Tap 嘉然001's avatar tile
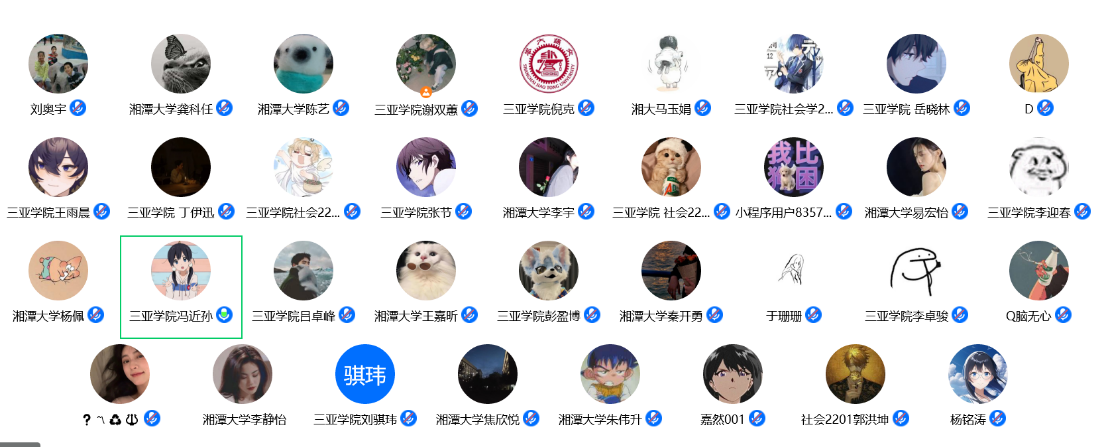Screen dimensions: 1106x447 pyautogui.click(x=733, y=375)
